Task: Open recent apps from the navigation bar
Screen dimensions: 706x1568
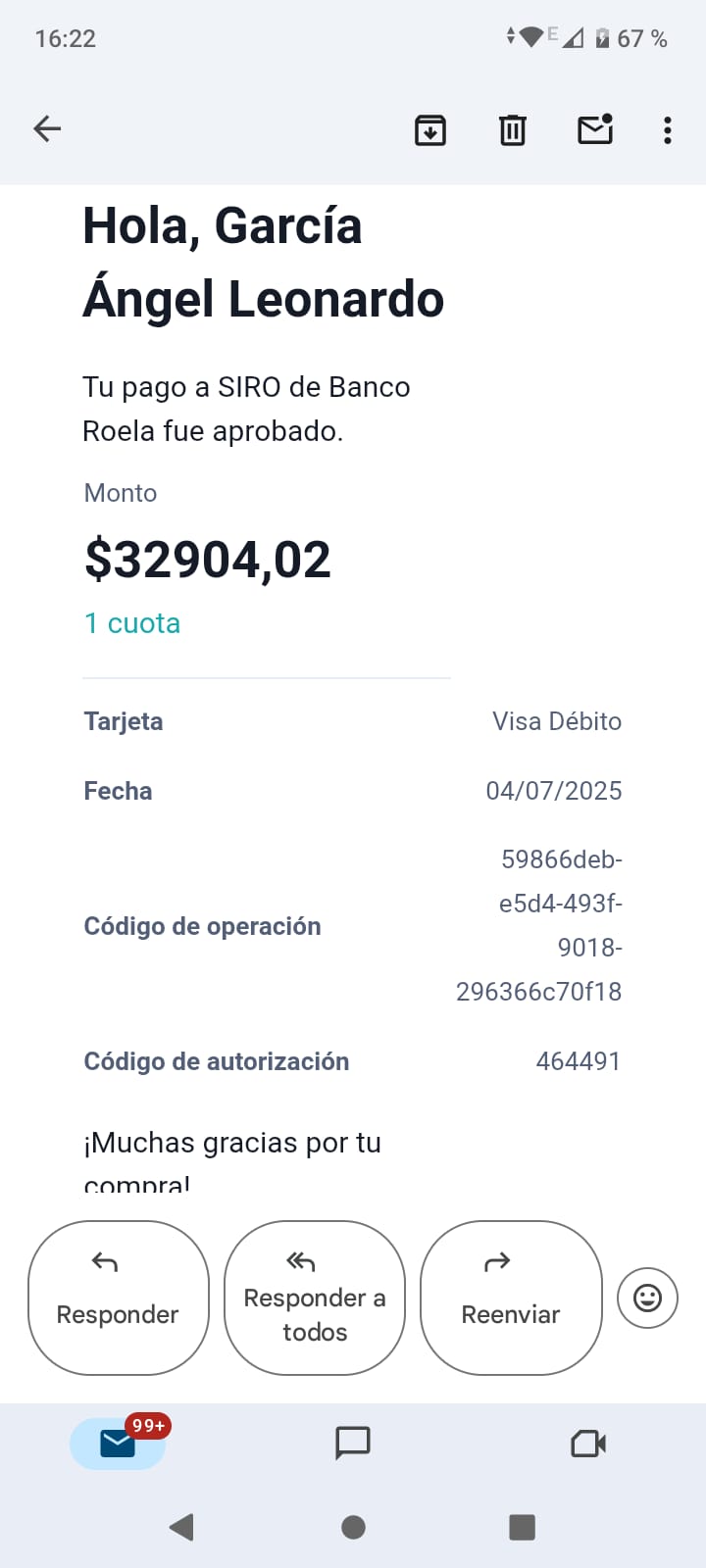Action: point(522,1527)
